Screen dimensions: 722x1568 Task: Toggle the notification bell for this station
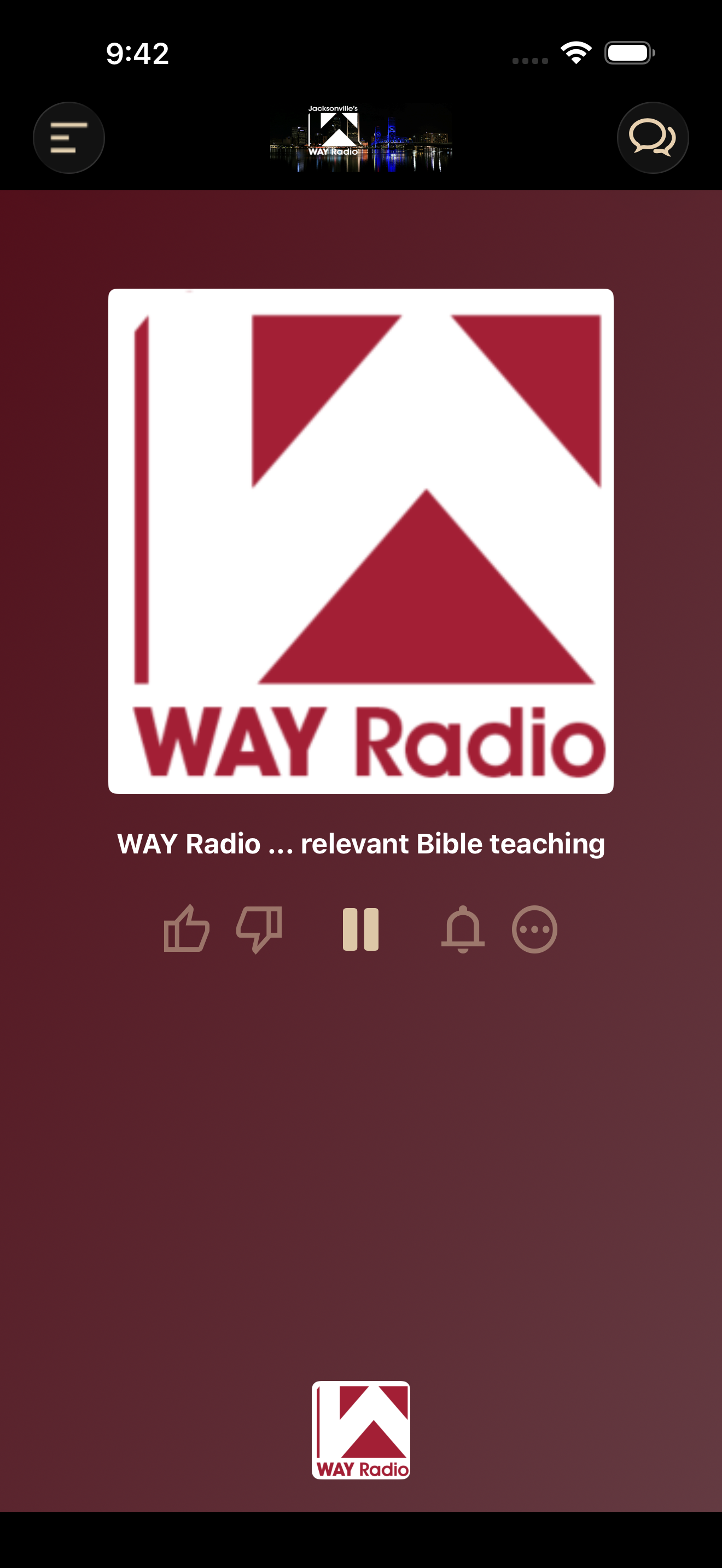click(x=463, y=928)
